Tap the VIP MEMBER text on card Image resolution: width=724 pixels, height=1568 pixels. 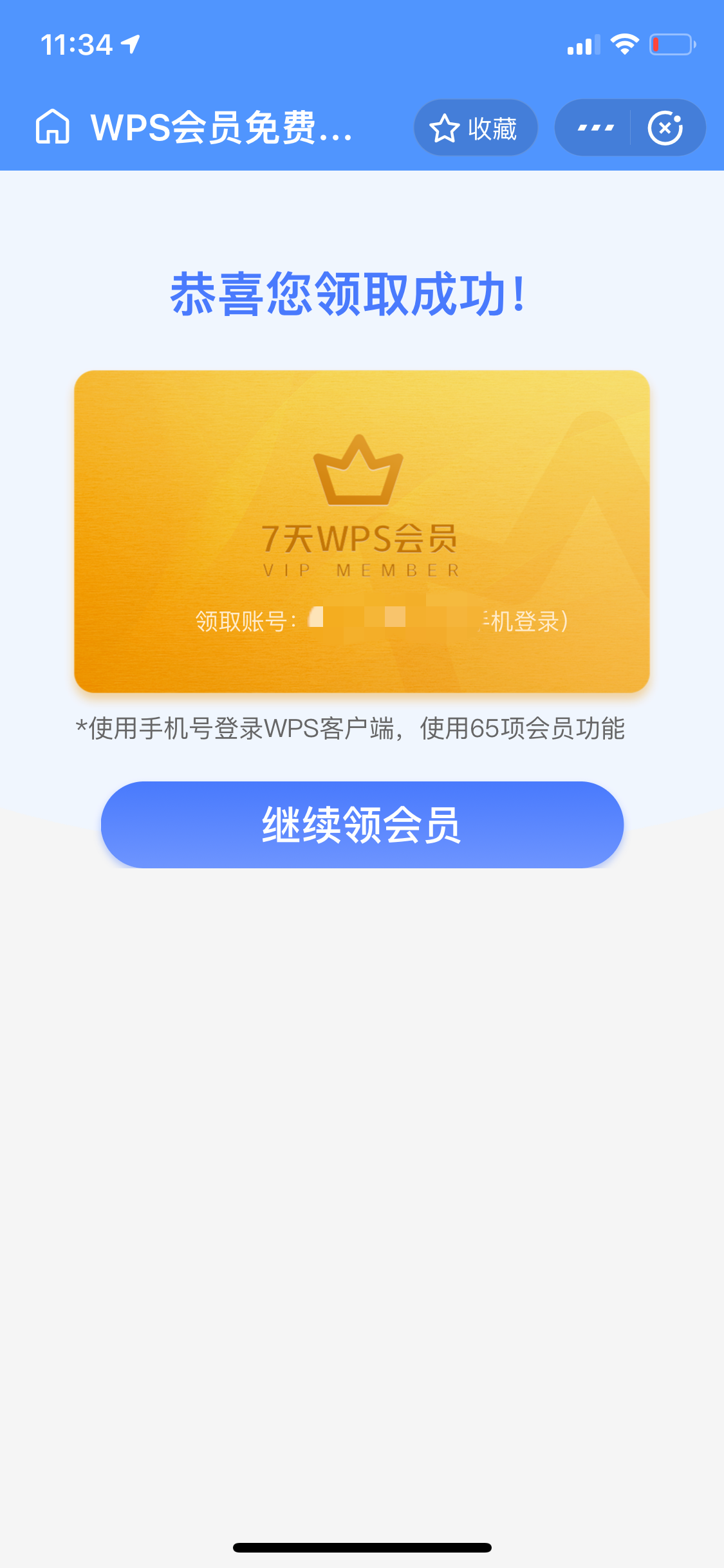point(362,568)
